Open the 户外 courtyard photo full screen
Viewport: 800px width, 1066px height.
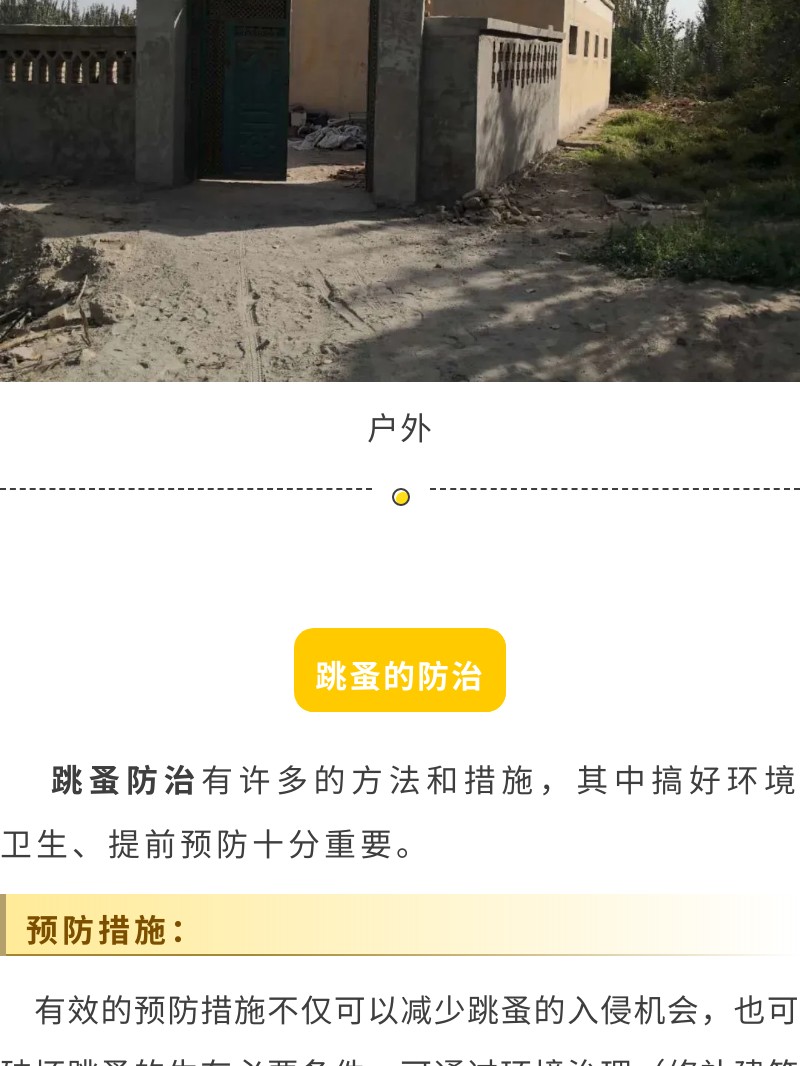[400, 190]
